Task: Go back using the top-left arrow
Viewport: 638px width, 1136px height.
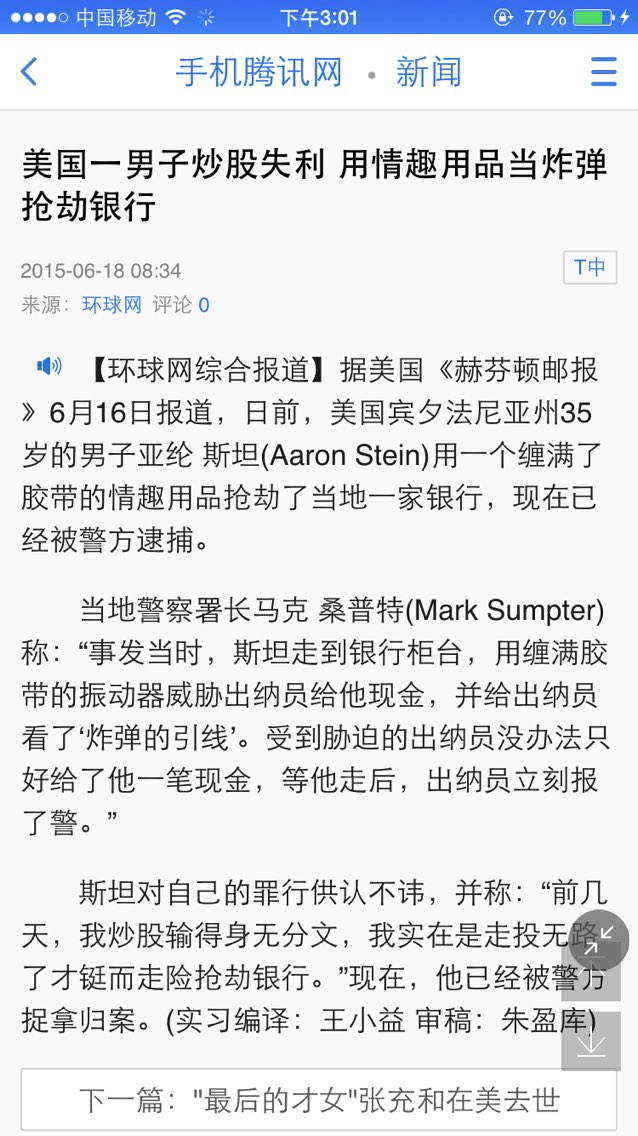Action: pyautogui.click(x=28, y=72)
